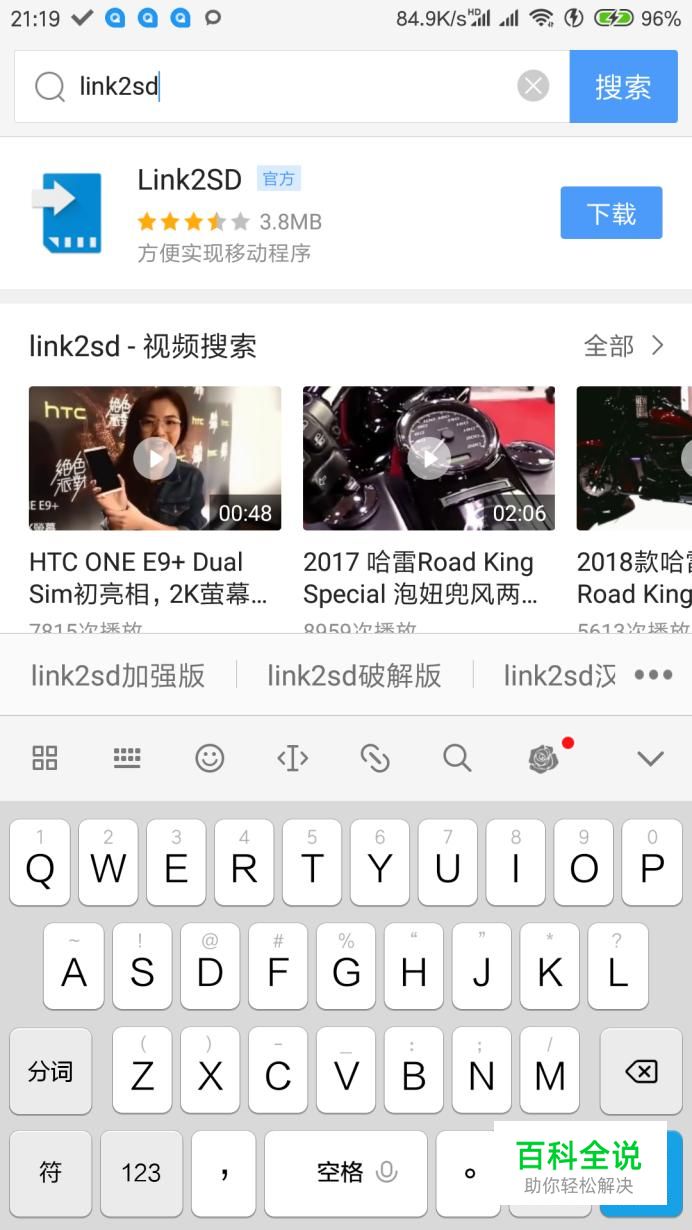The height and width of the screenshot is (1230, 692).
Task: Open the 符 symbols keyboard
Action: click(x=50, y=1172)
